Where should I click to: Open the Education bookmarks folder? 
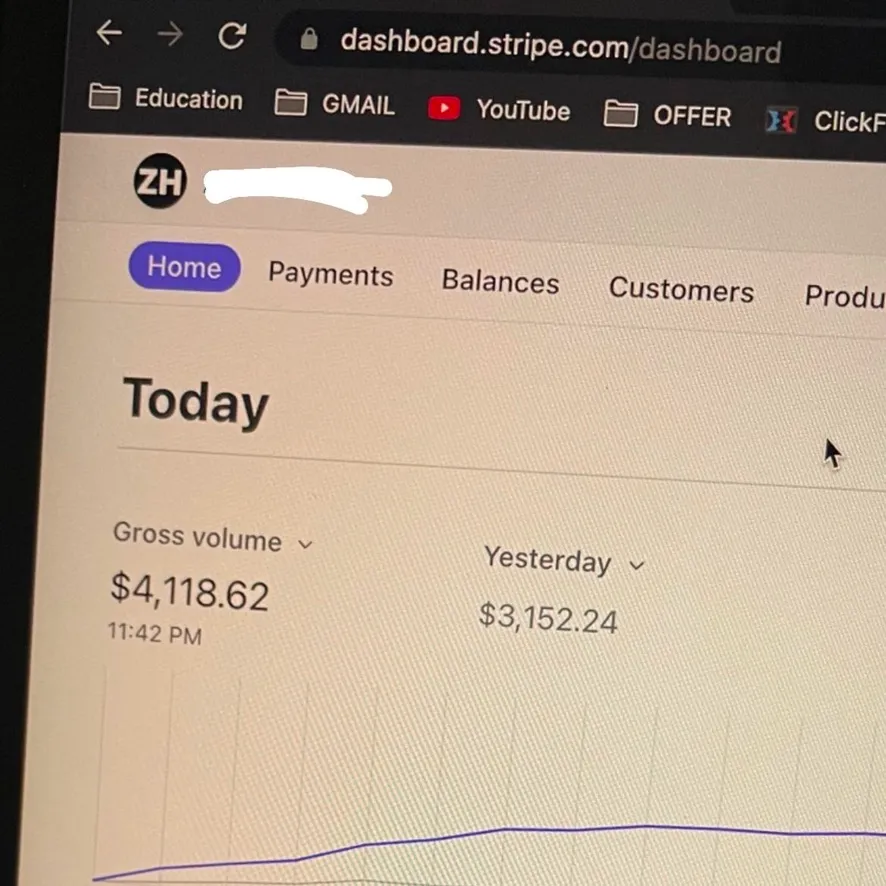click(x=166, y=98)
